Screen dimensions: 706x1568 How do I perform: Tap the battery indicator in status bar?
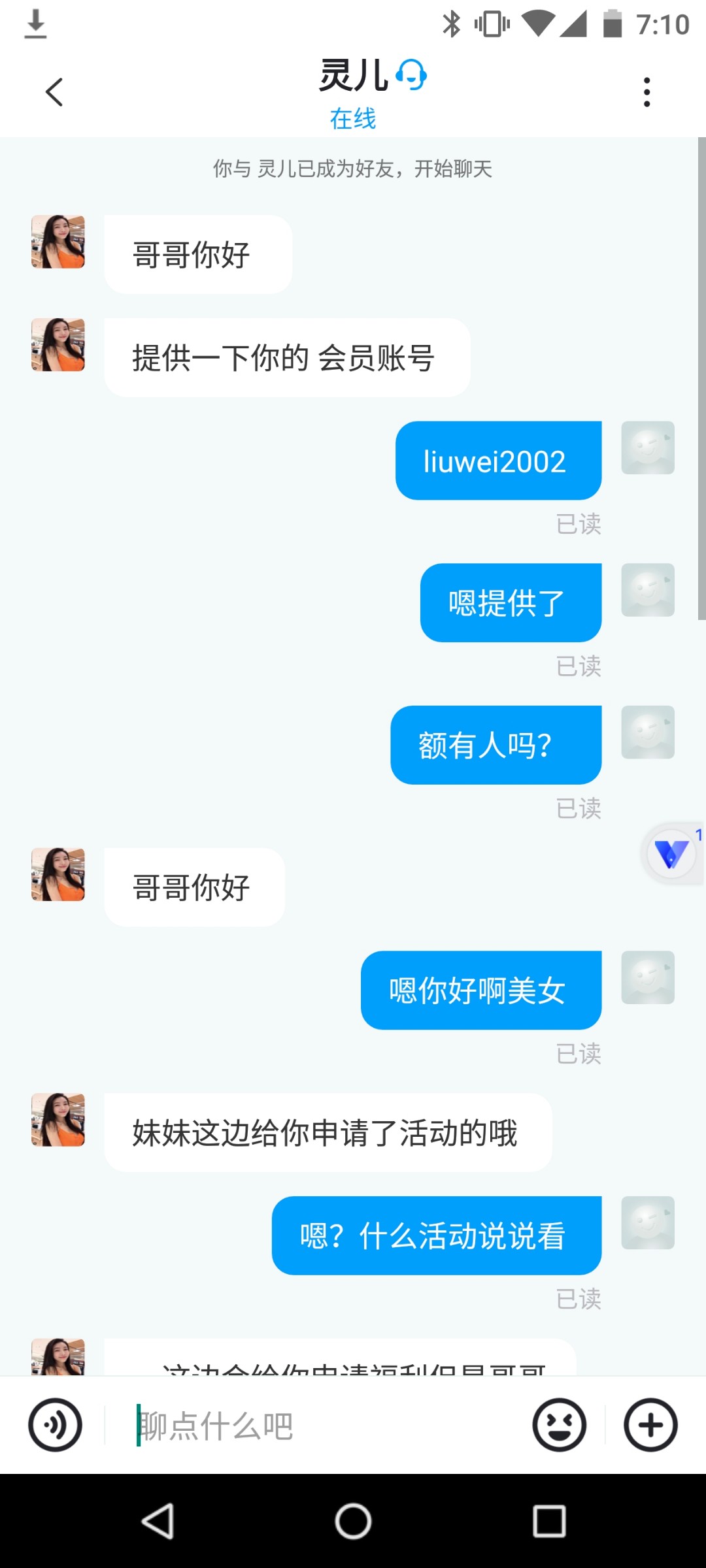[612, 24]
